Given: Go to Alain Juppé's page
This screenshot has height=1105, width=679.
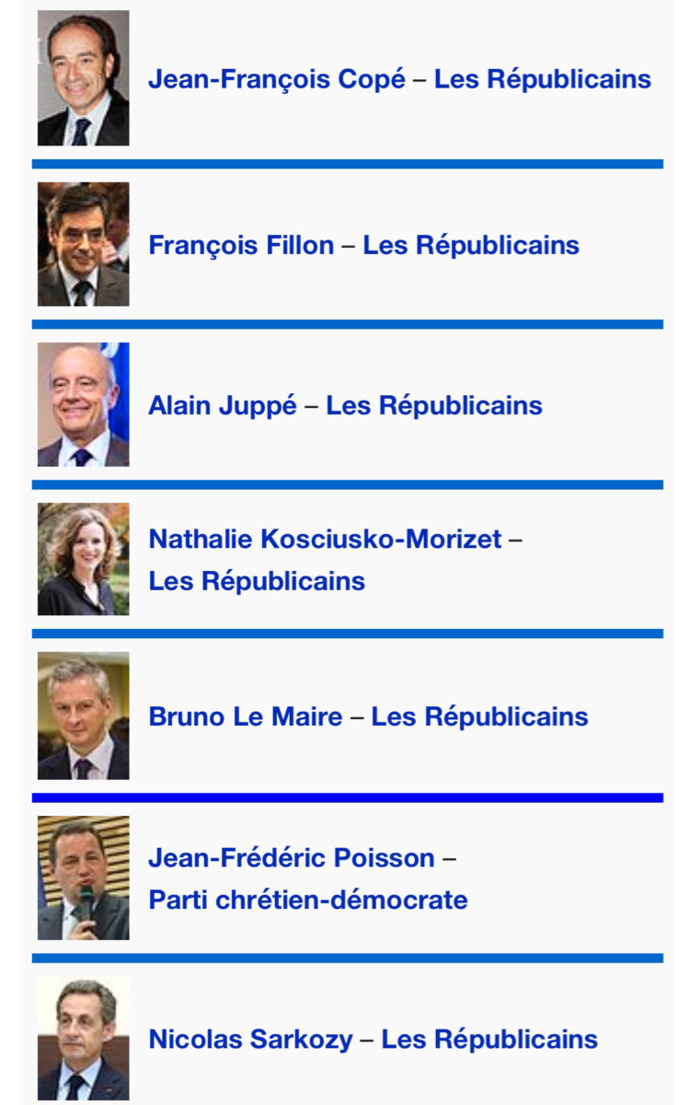Looking at the screenshot, I should [222, 405].
